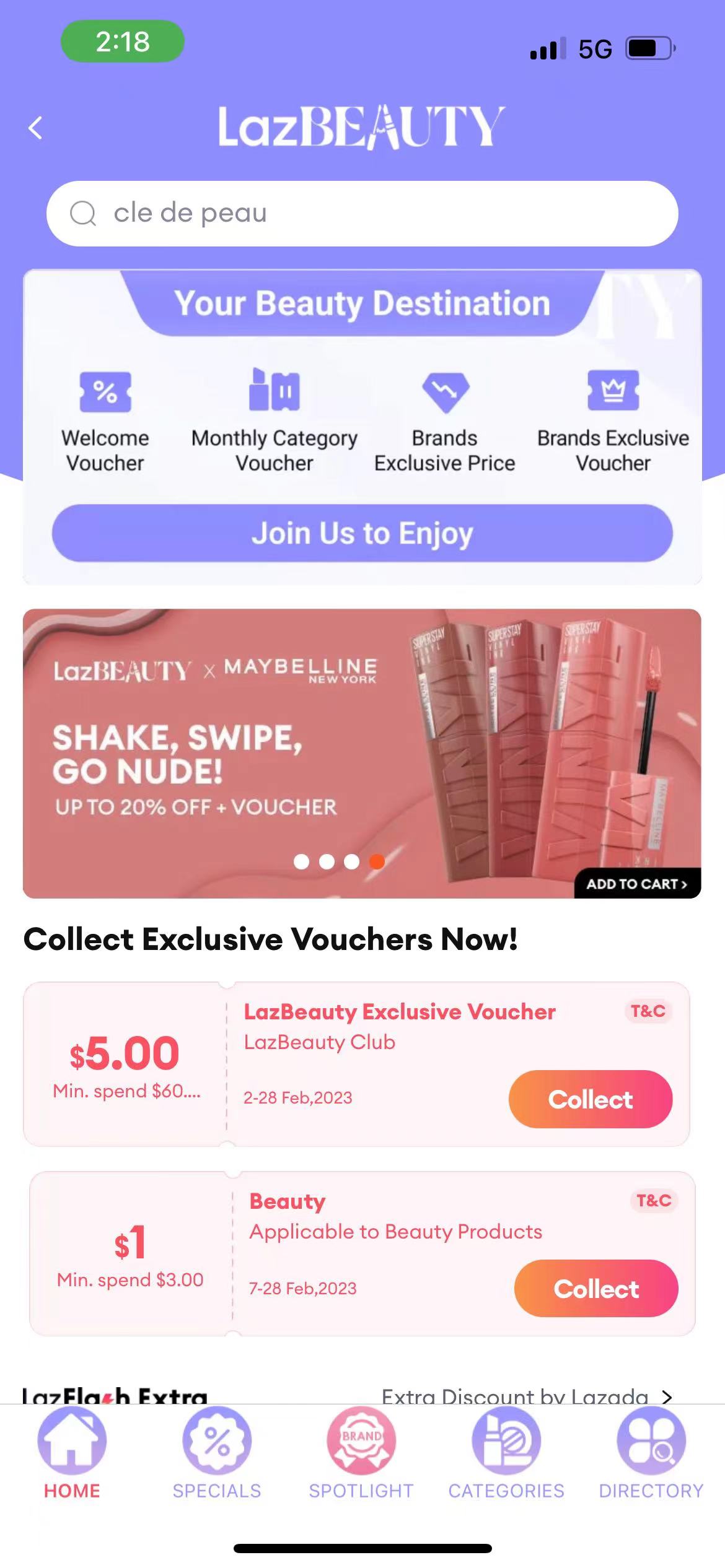Go back using the top-left arrow
This screenshot has width=725, height=1568.
(36, 128)
